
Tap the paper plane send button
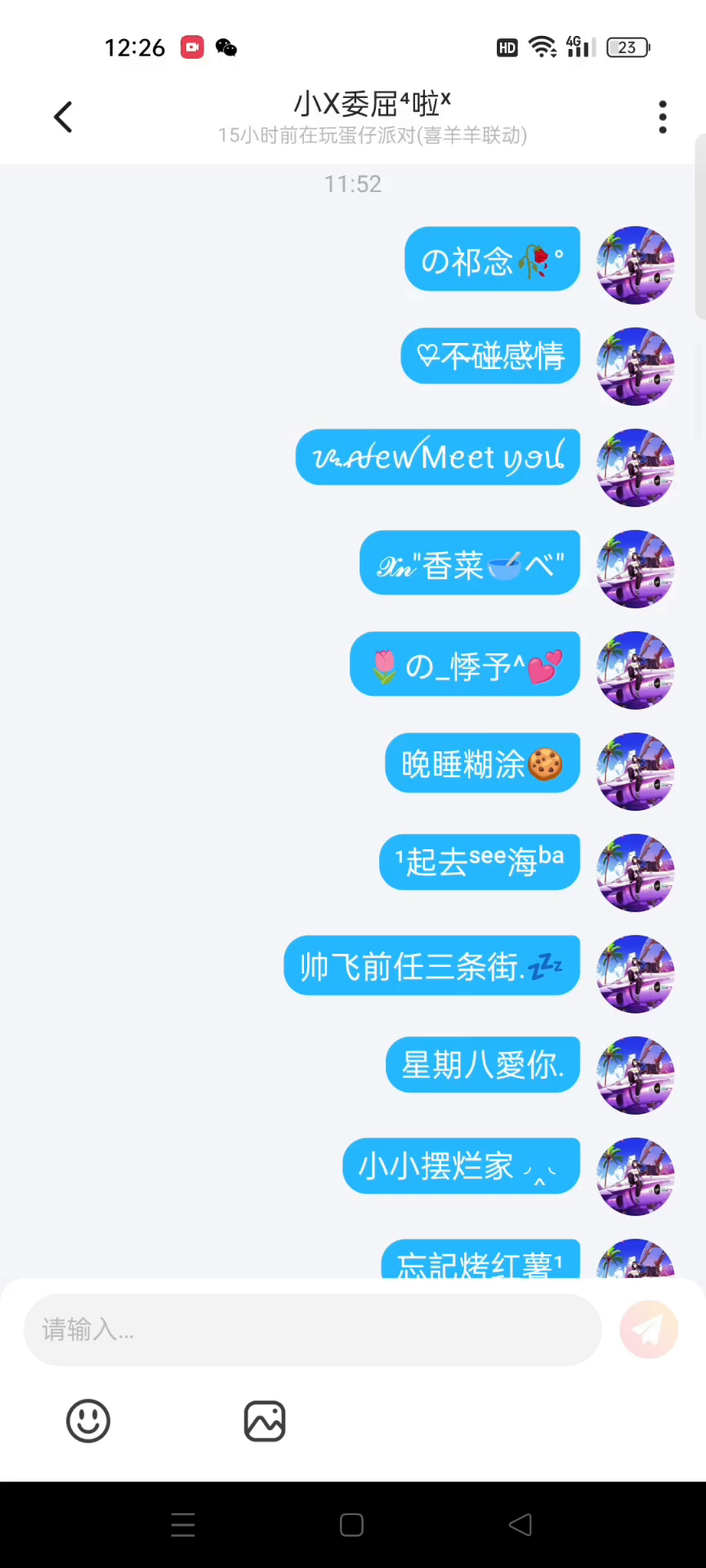click(649, 1330)
